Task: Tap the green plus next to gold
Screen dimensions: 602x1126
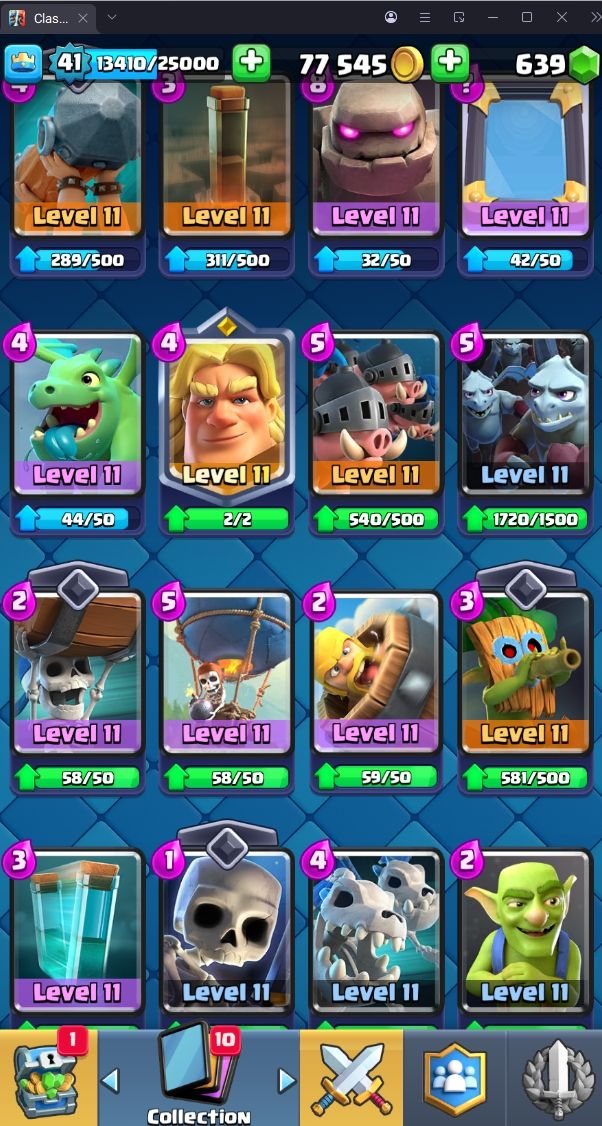Action: [450, 63]
